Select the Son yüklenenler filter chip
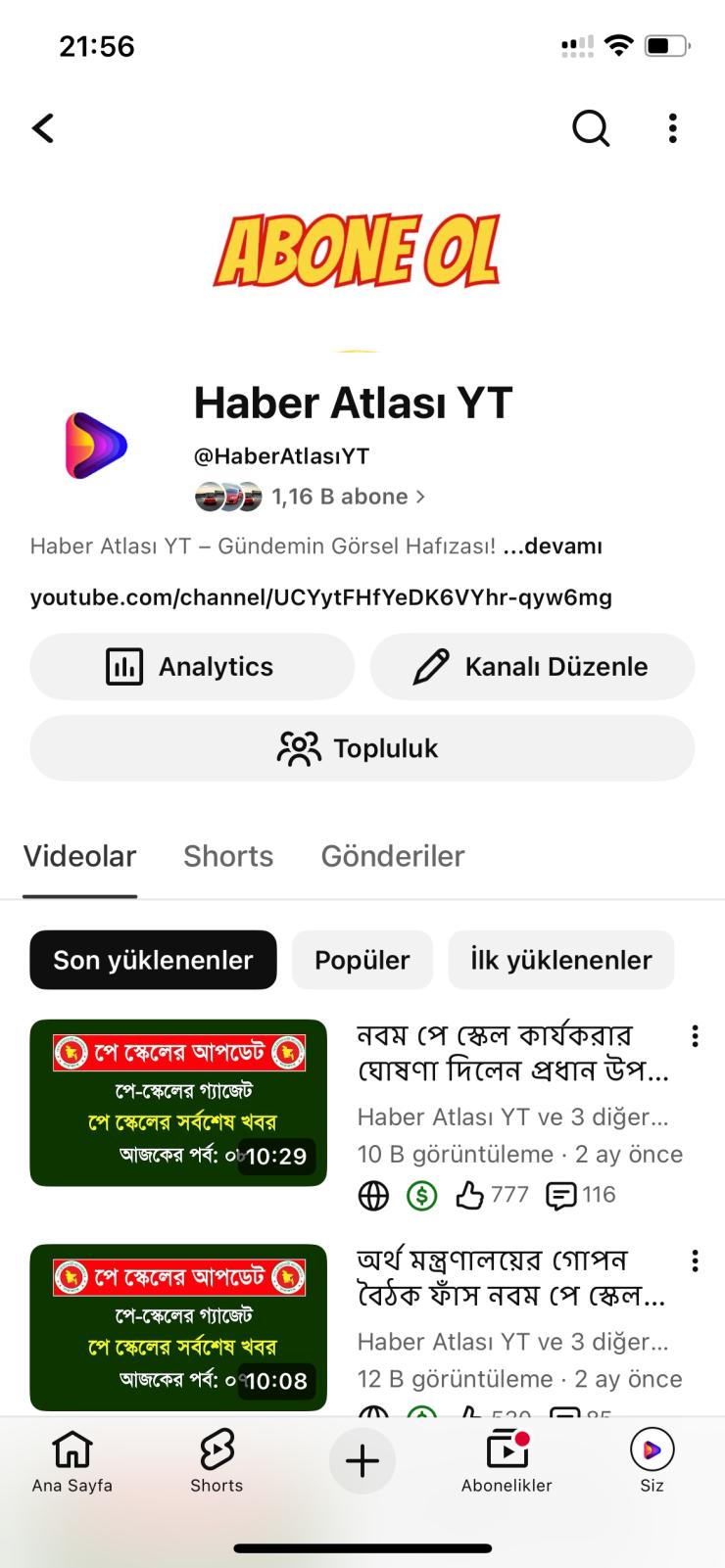Viewport: 725px width, 1568px height. tap(153, 960)
